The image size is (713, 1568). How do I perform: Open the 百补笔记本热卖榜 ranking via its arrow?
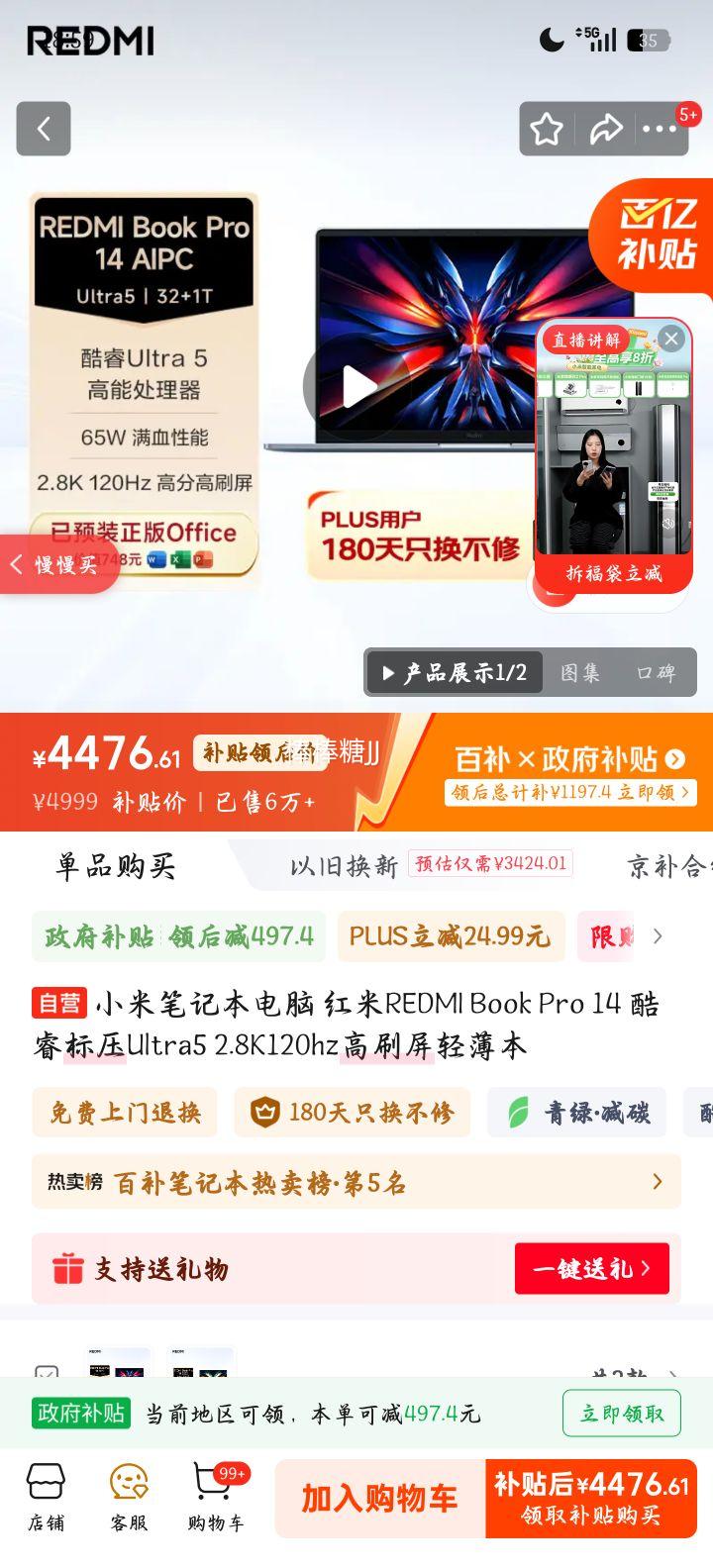(657, 1182)
